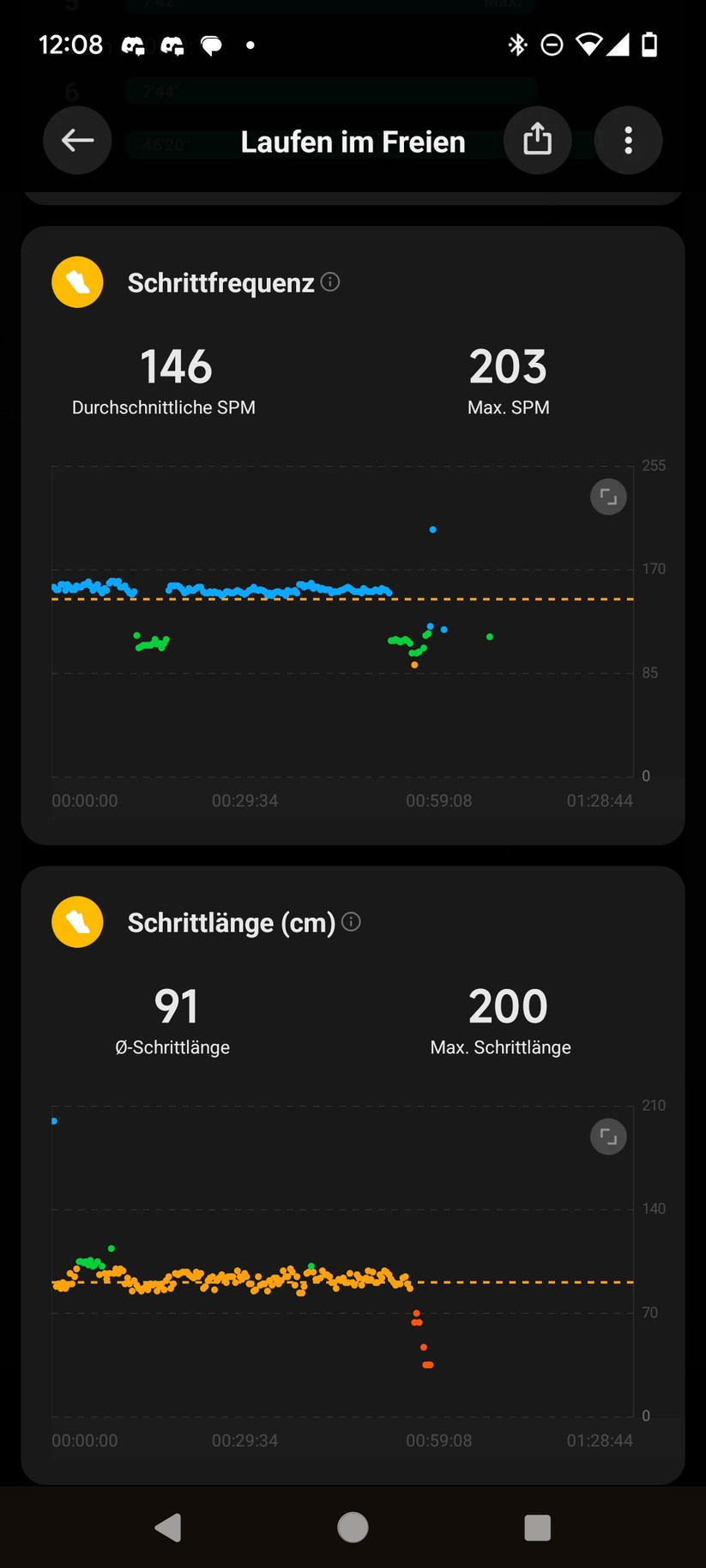
Task: Expand the Schrittlänge chart to fullscreen
Action: point(608,1137)
